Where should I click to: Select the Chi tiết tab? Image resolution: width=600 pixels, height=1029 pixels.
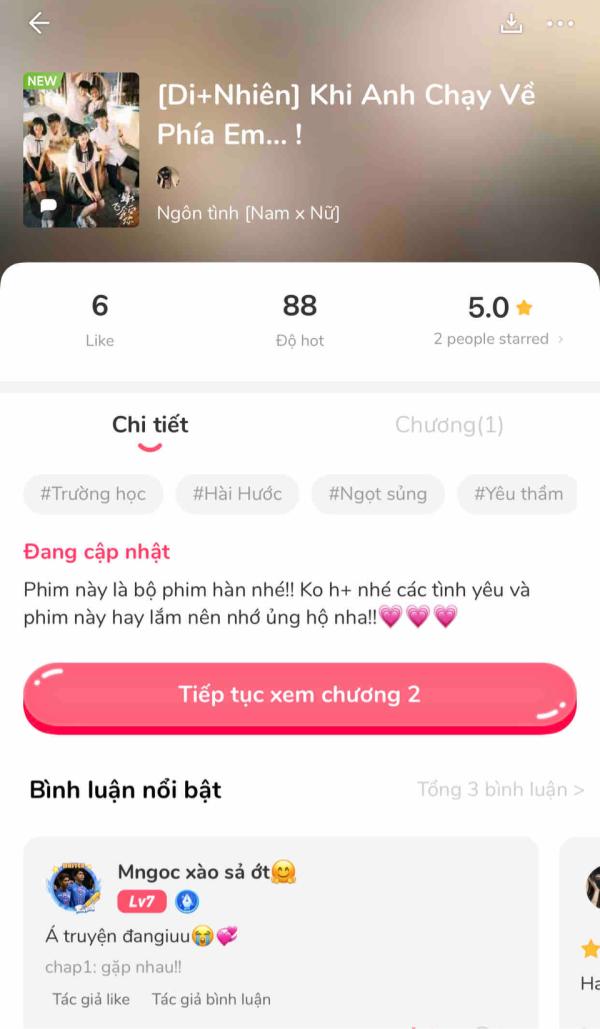coord(150,425)
